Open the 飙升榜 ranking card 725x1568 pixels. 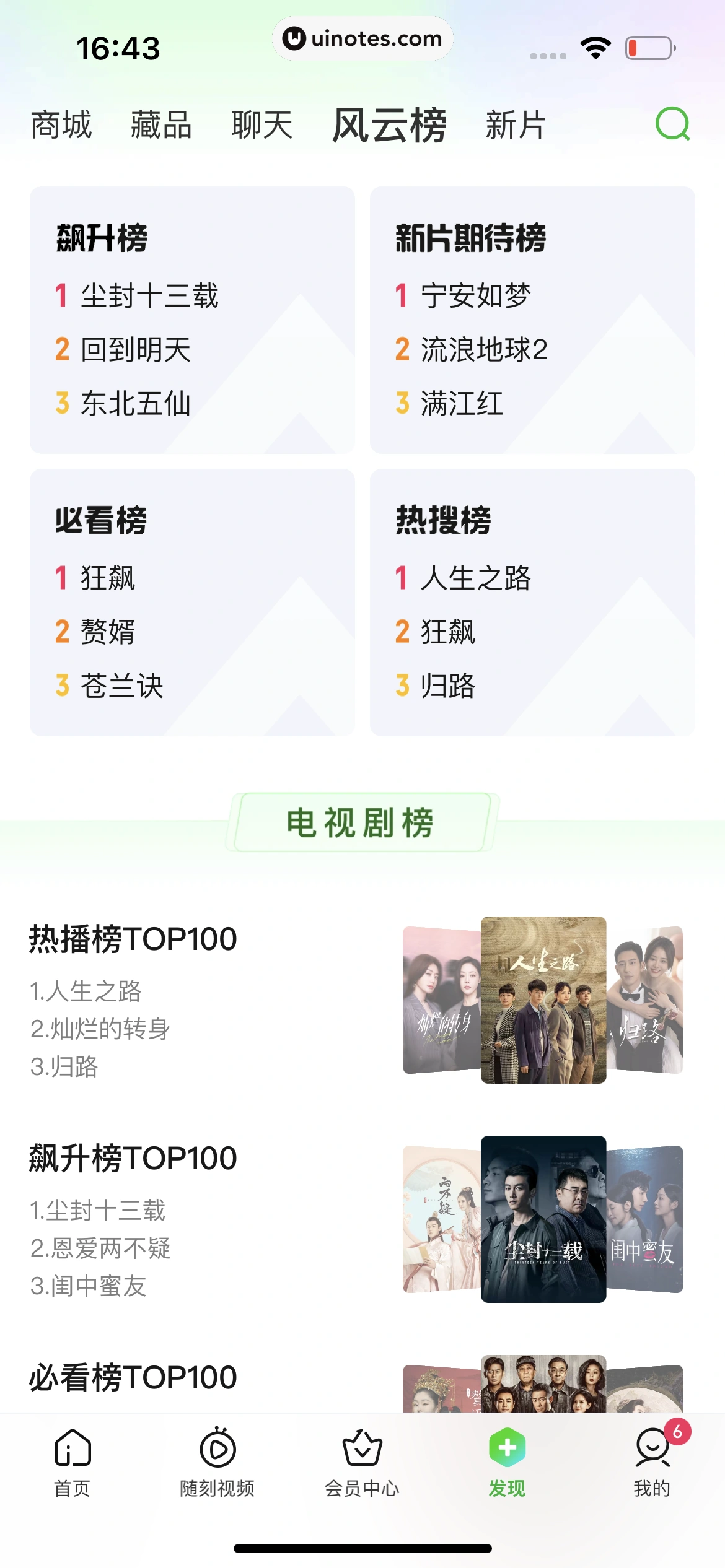pyautogui.click(x=192, y=320)
